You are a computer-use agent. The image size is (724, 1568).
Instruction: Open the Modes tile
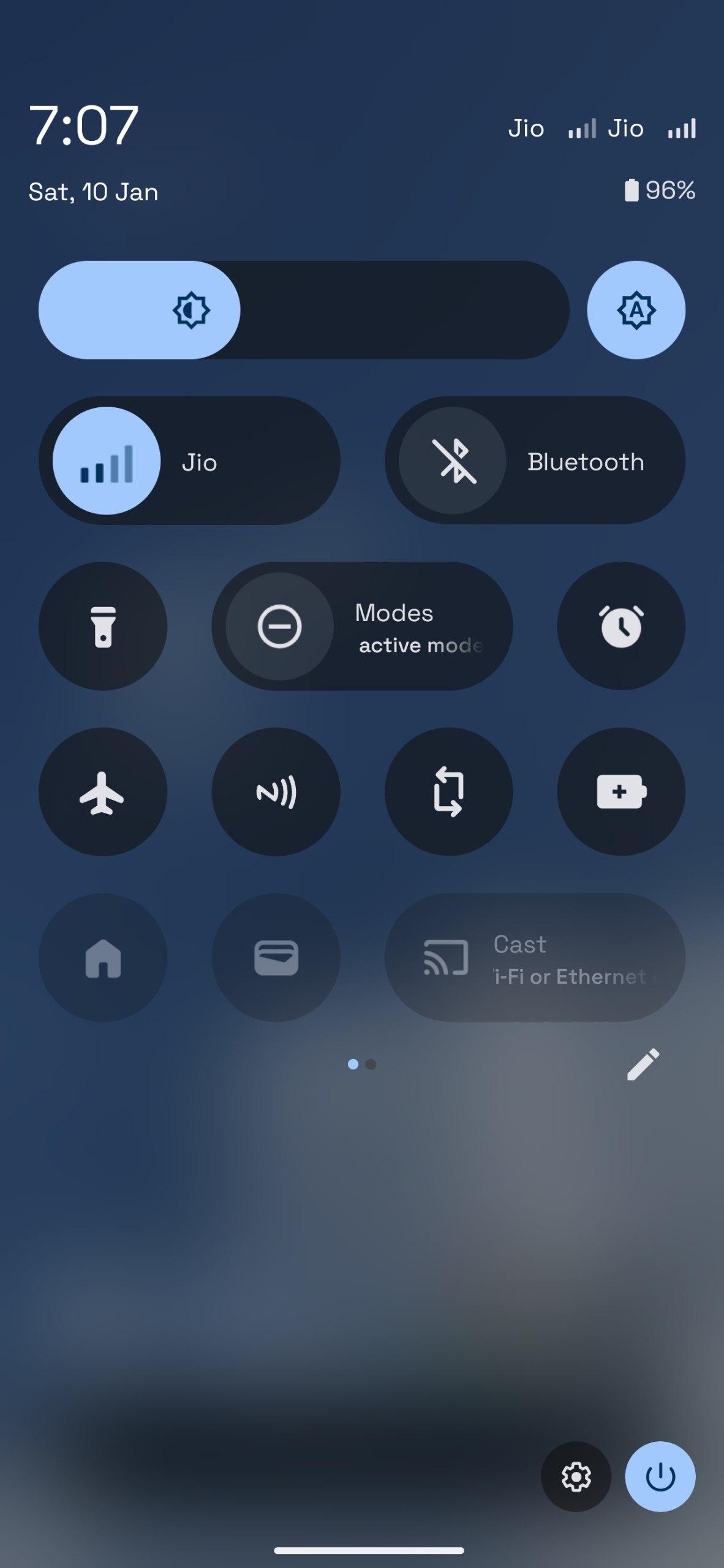coord(361,626)
